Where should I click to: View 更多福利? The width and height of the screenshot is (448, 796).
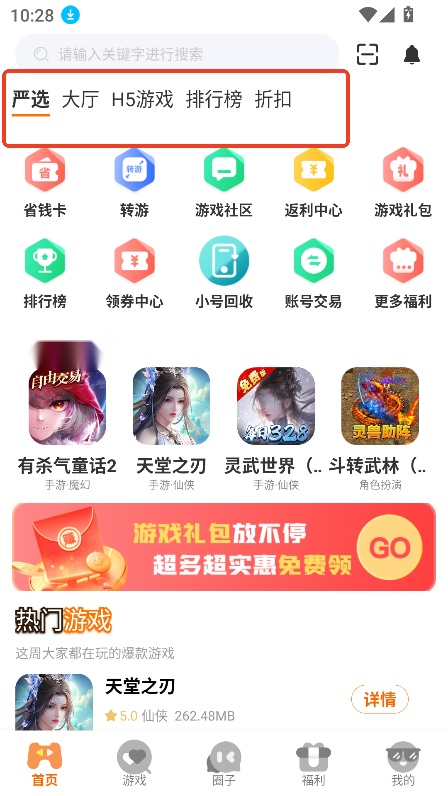point(403,274)
